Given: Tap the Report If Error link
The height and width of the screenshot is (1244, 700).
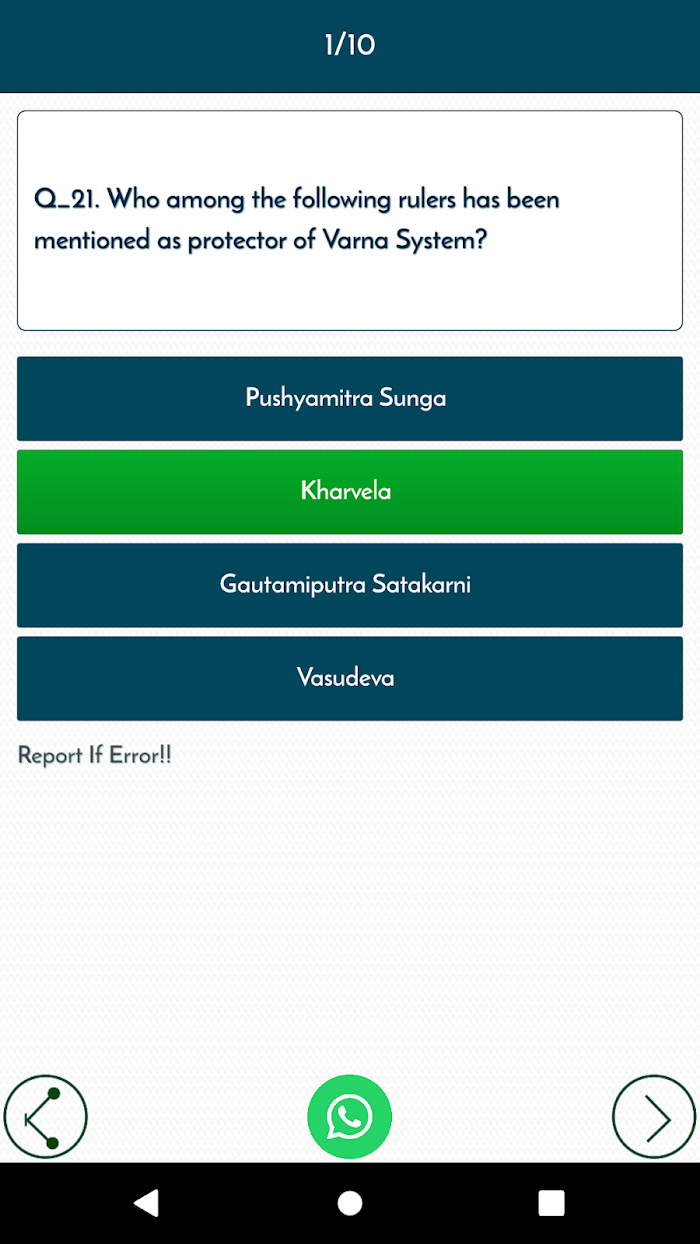Looking at the screenshot, I should click(95, 755).
